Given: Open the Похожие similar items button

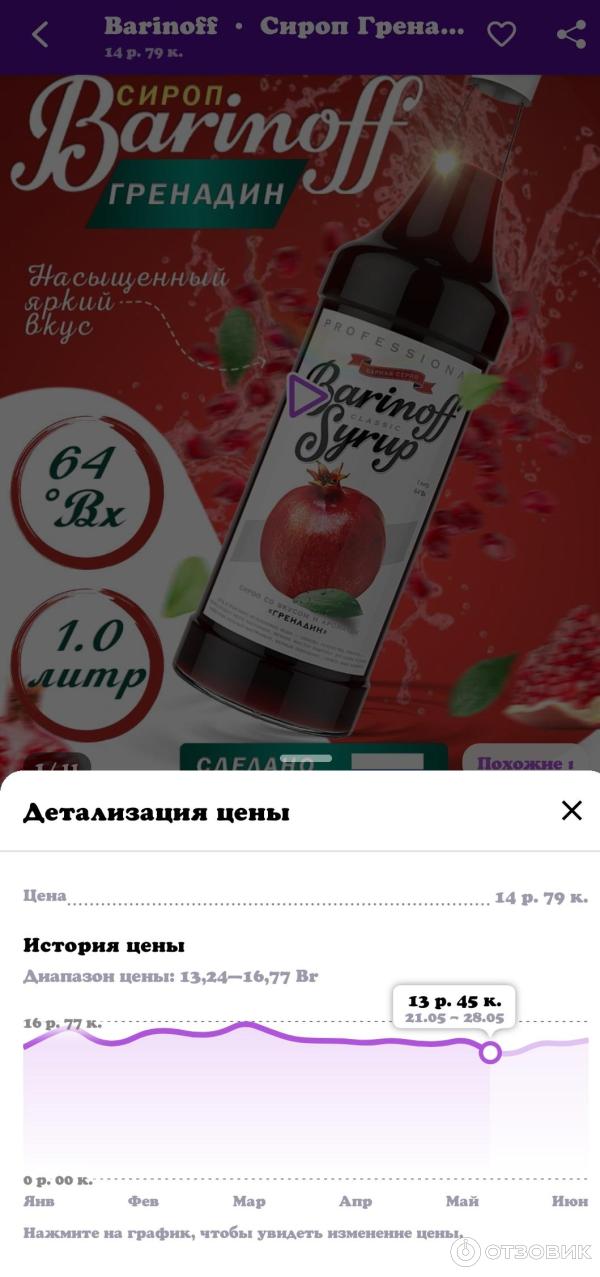Looking at the screenshot, I should coord(526,763).
